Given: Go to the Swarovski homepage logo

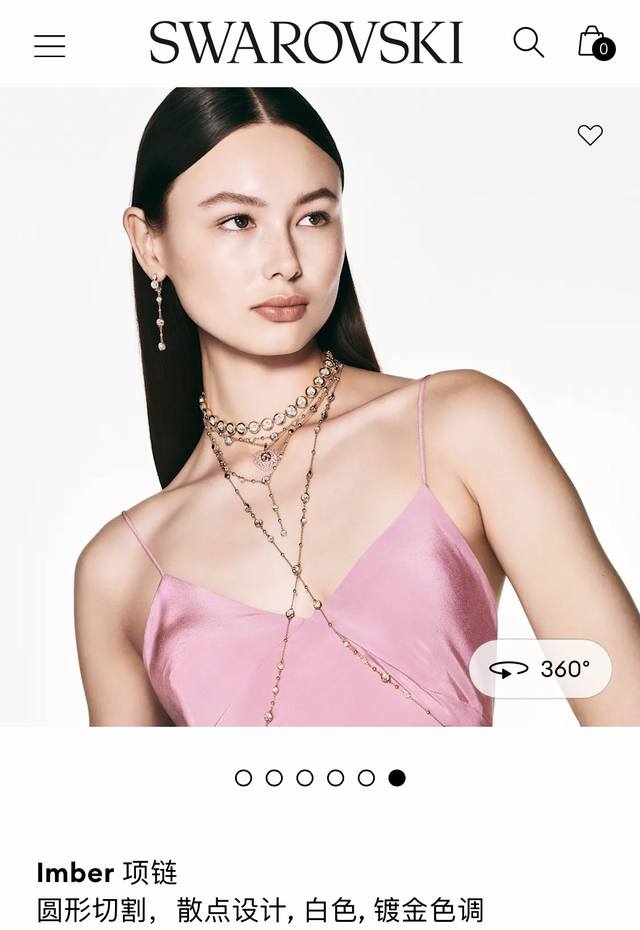Looking at the screenshot, I should [x=306, y=43].
